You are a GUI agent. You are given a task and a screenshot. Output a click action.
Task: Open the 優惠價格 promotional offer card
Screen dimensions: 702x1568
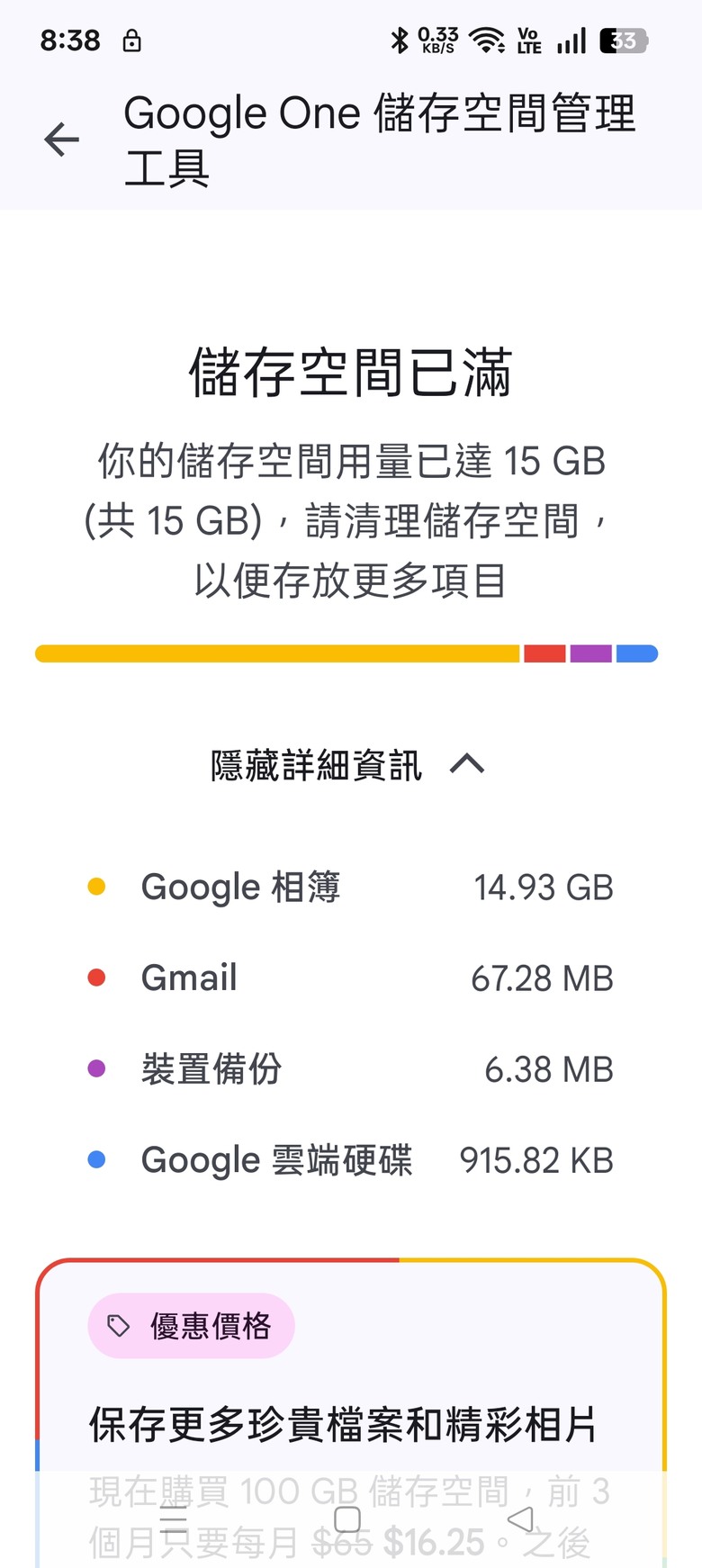pos(351,1350)
